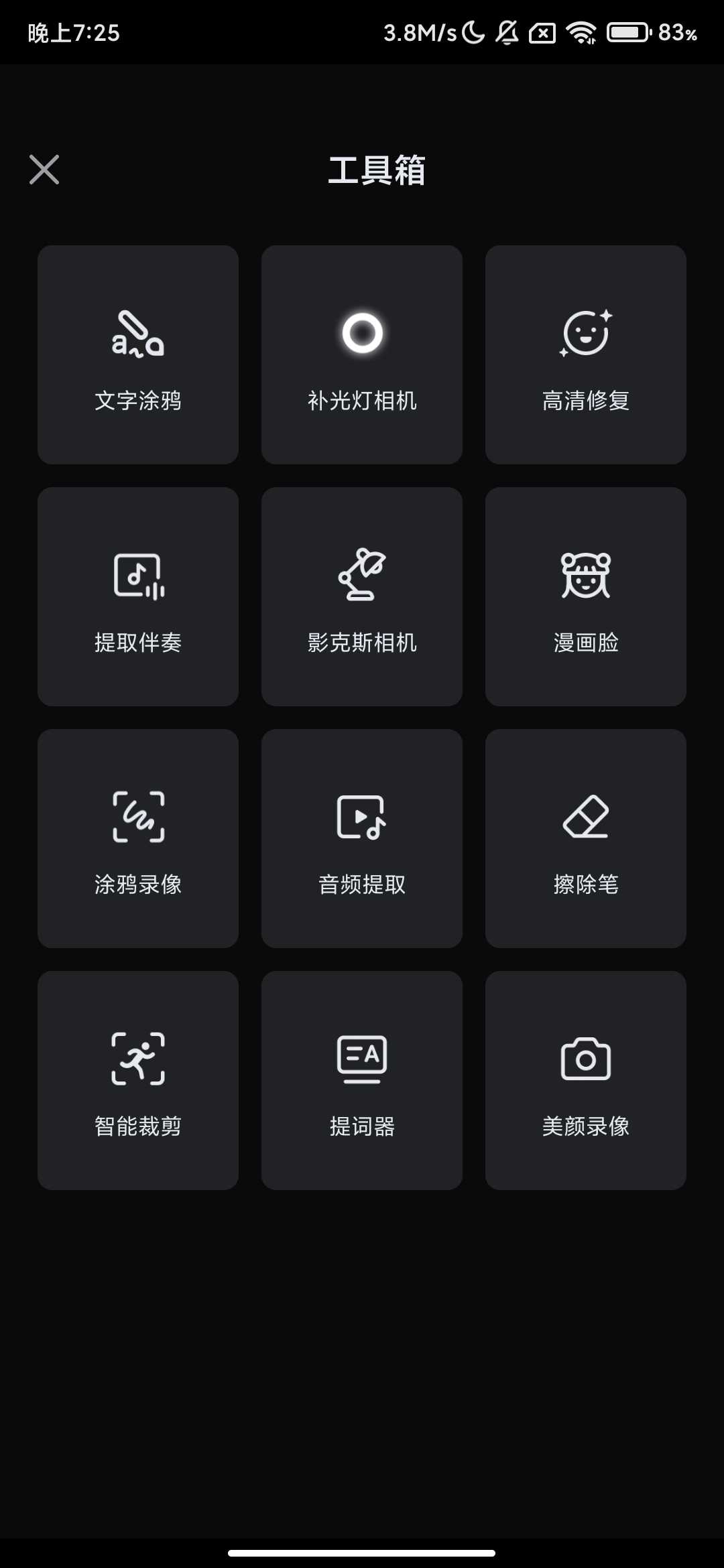This screenshot has height=1568, width=724.
Task: Launch the 提词器 teleprompter tool
Action: 362,1080
